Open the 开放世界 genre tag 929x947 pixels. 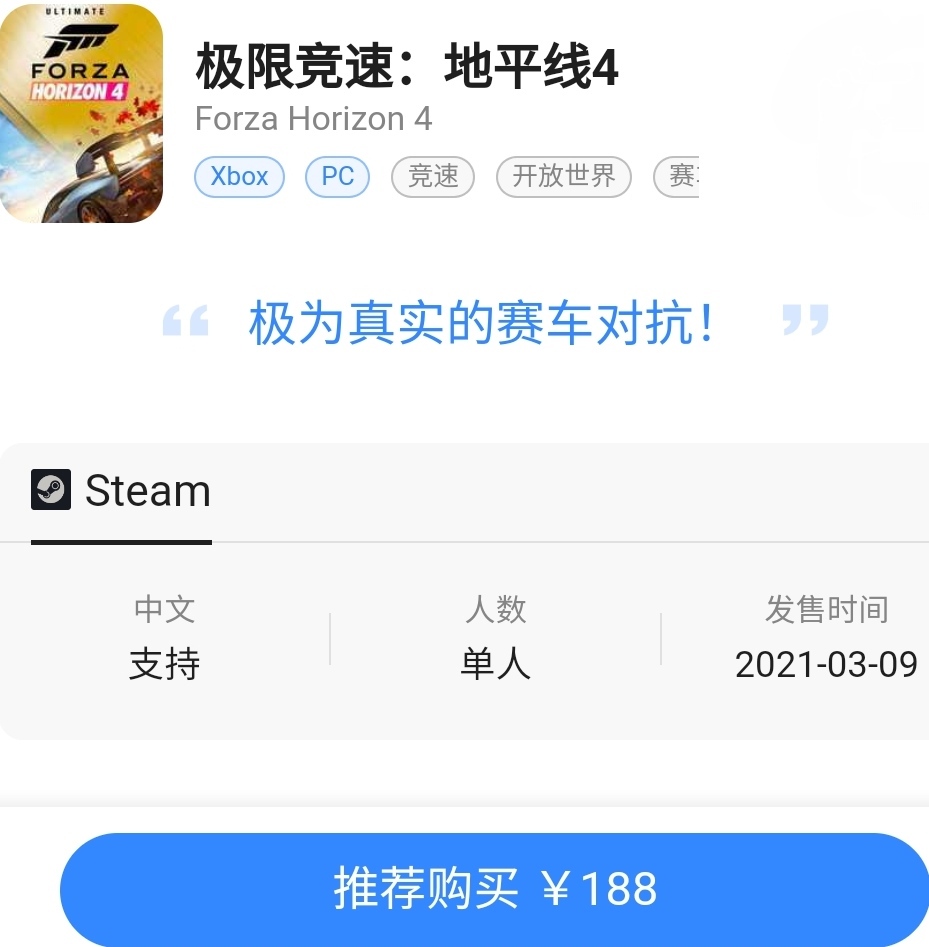563,177
